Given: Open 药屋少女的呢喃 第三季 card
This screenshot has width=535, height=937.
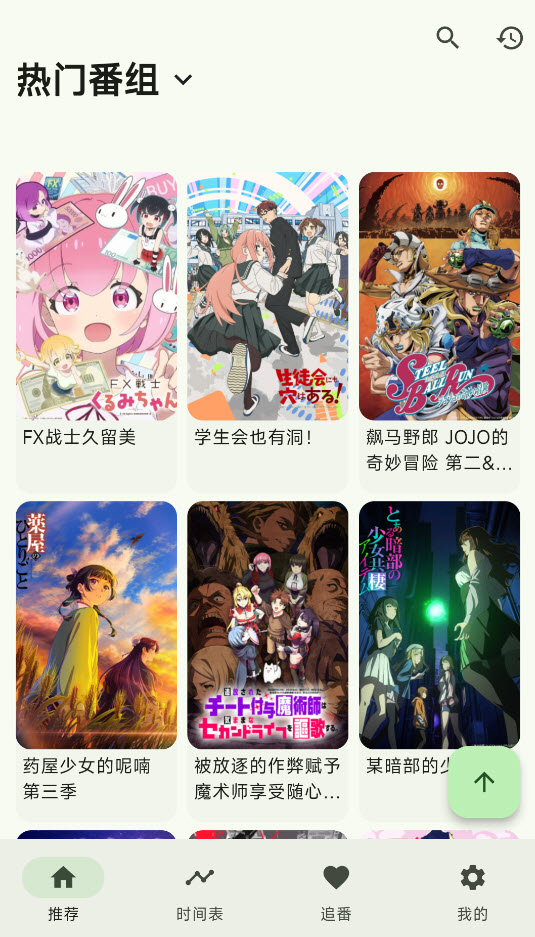Looking at the screenshot, I should click(x=96, y=660).
